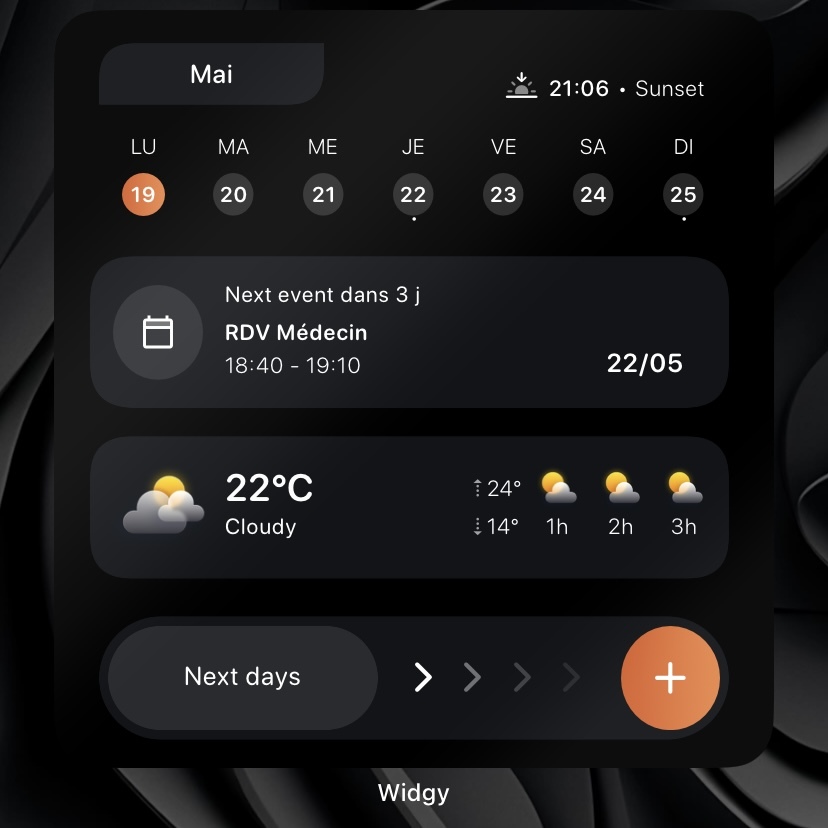
Task: Open the Mai month tab
Action: click(x=211, y=74)
